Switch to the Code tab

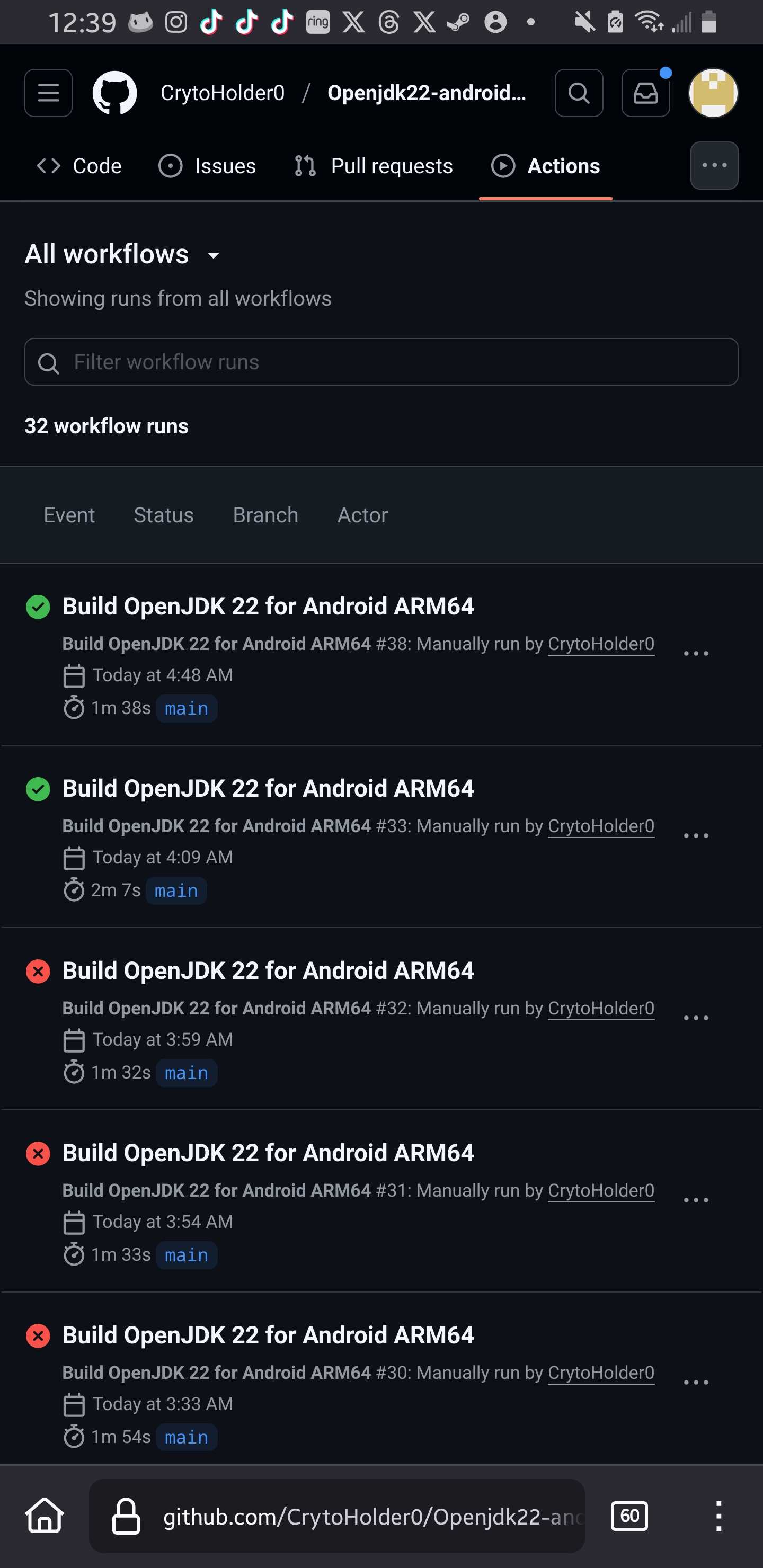79,166
